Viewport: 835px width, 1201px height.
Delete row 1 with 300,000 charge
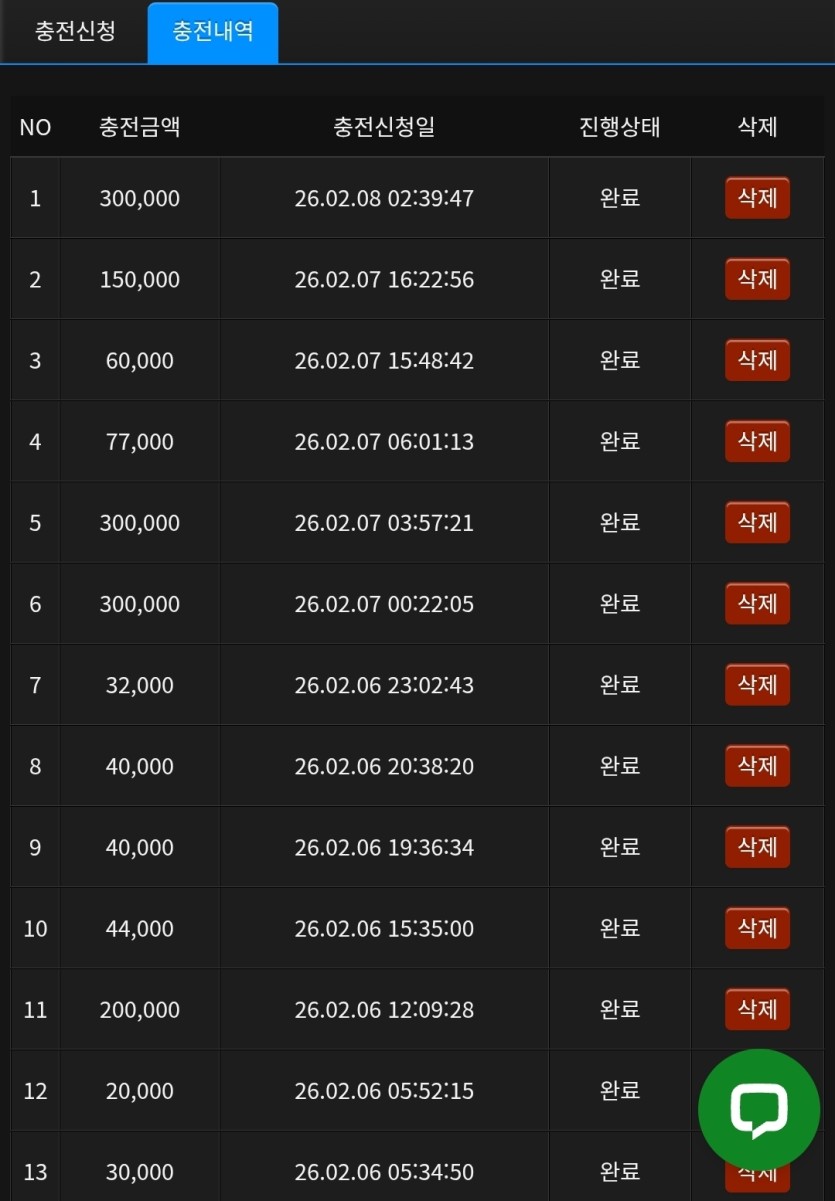pyautogui.click(x=757, y=198)
